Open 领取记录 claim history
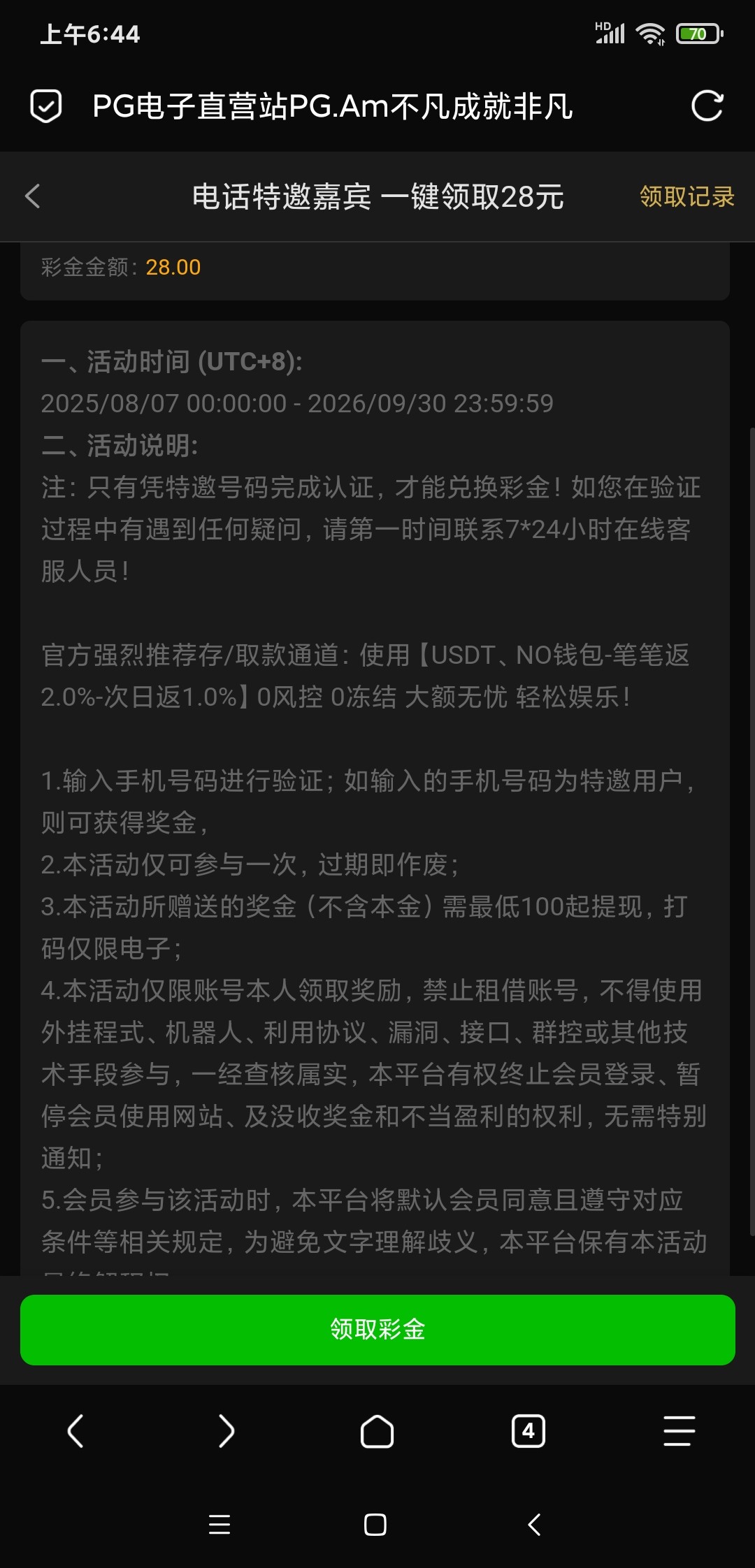The width and height of the screenshot is (755, 1568). click(686, 197)
